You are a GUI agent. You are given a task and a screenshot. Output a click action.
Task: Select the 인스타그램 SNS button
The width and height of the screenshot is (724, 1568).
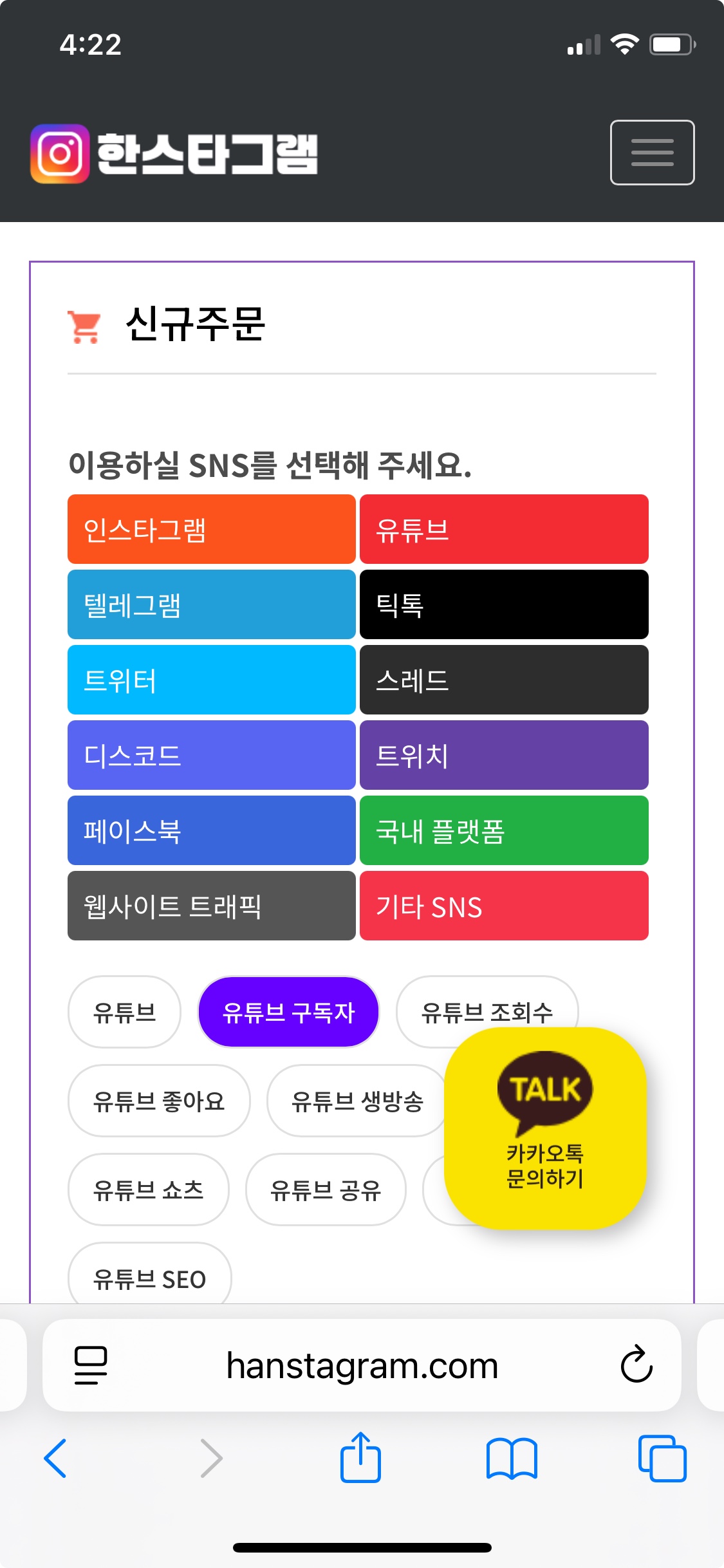[210, 529]
